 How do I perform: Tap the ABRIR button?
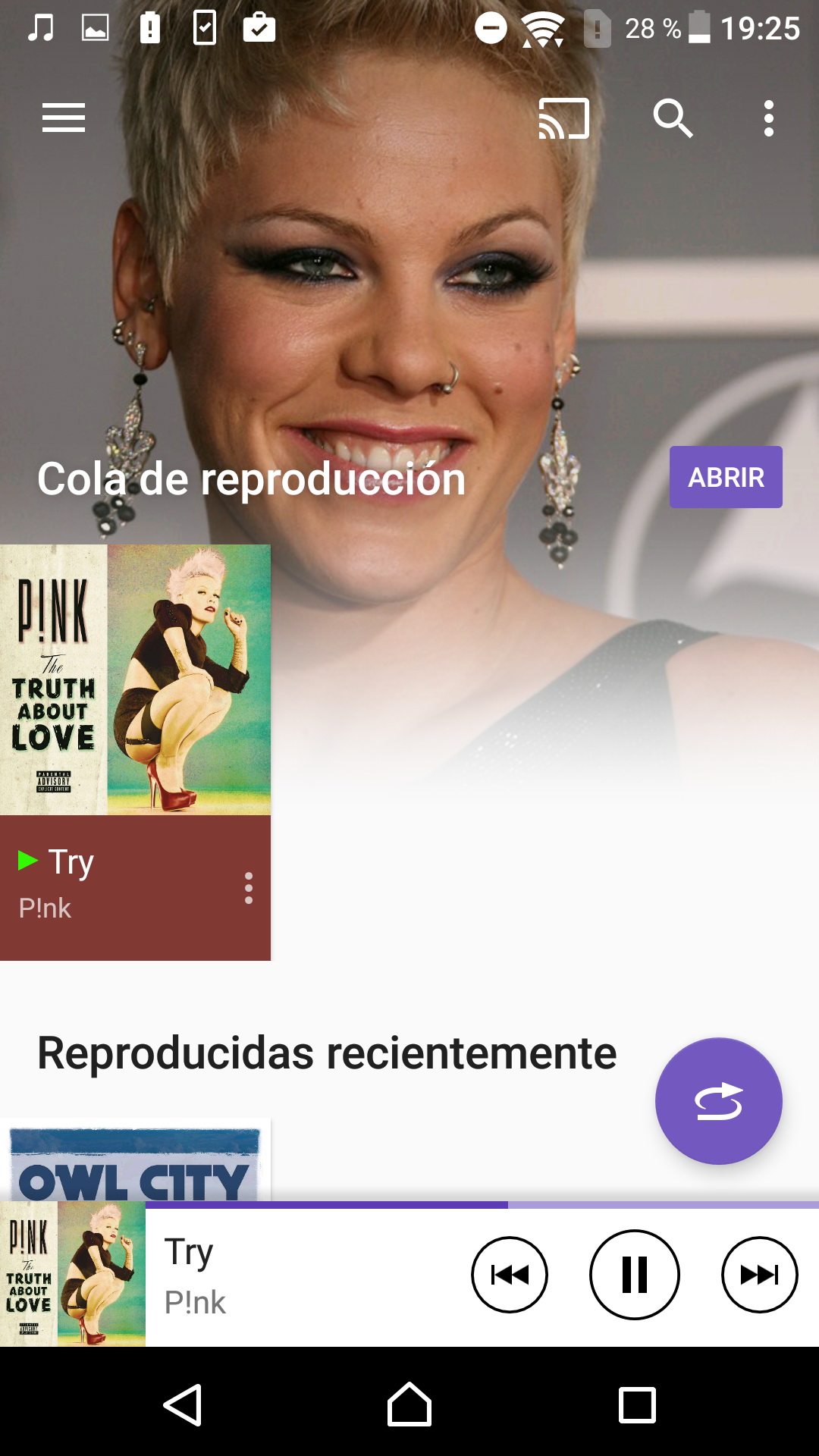coord(725,477)
